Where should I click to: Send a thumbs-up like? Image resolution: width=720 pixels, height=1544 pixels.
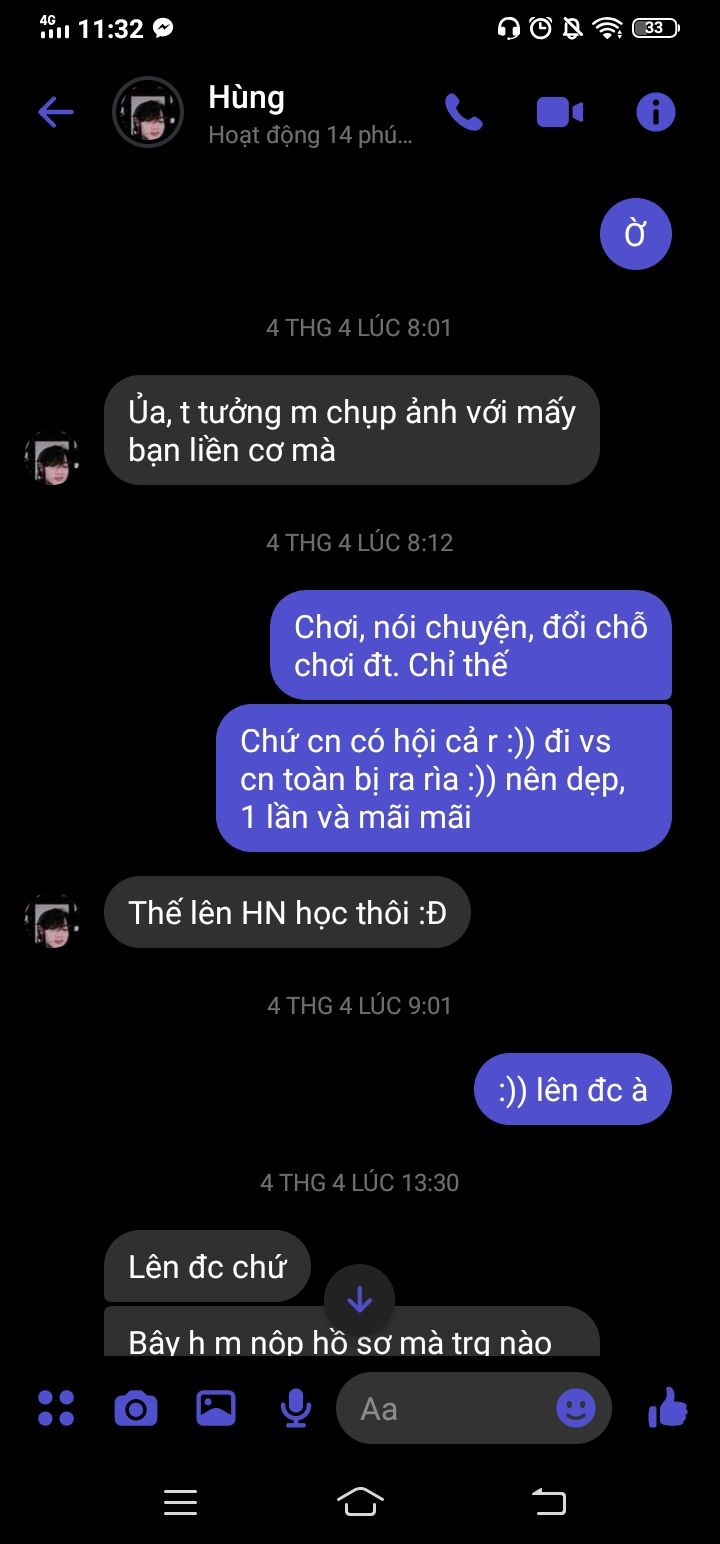tap(668, 1408)
